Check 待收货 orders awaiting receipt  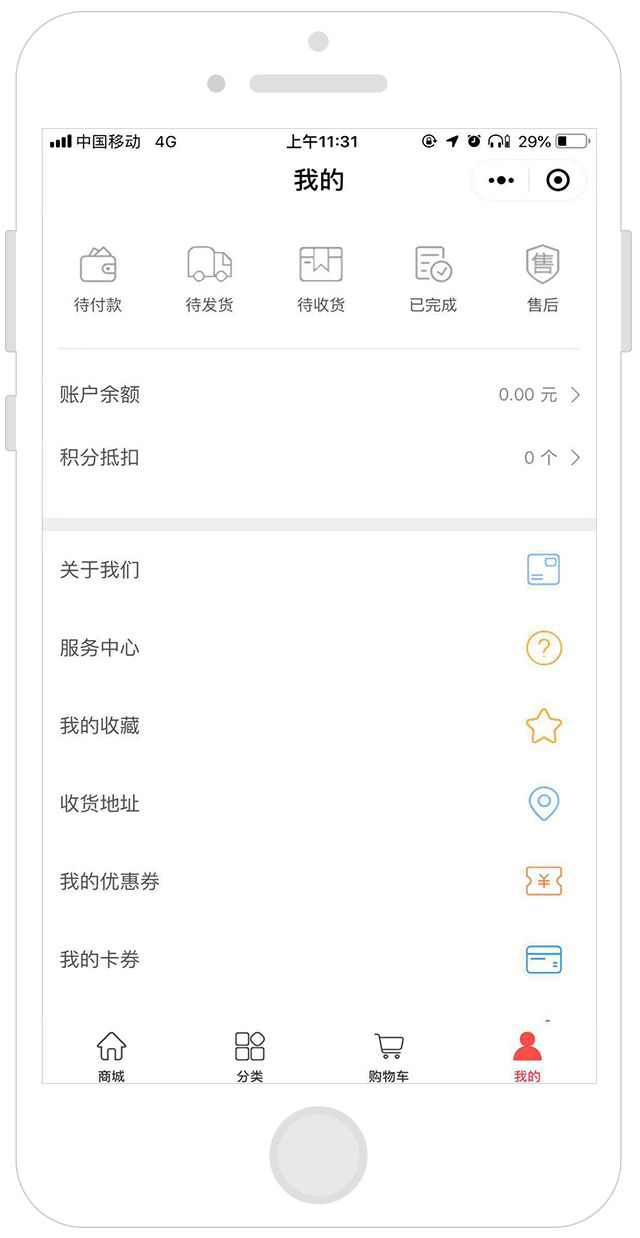click(321, 279)
